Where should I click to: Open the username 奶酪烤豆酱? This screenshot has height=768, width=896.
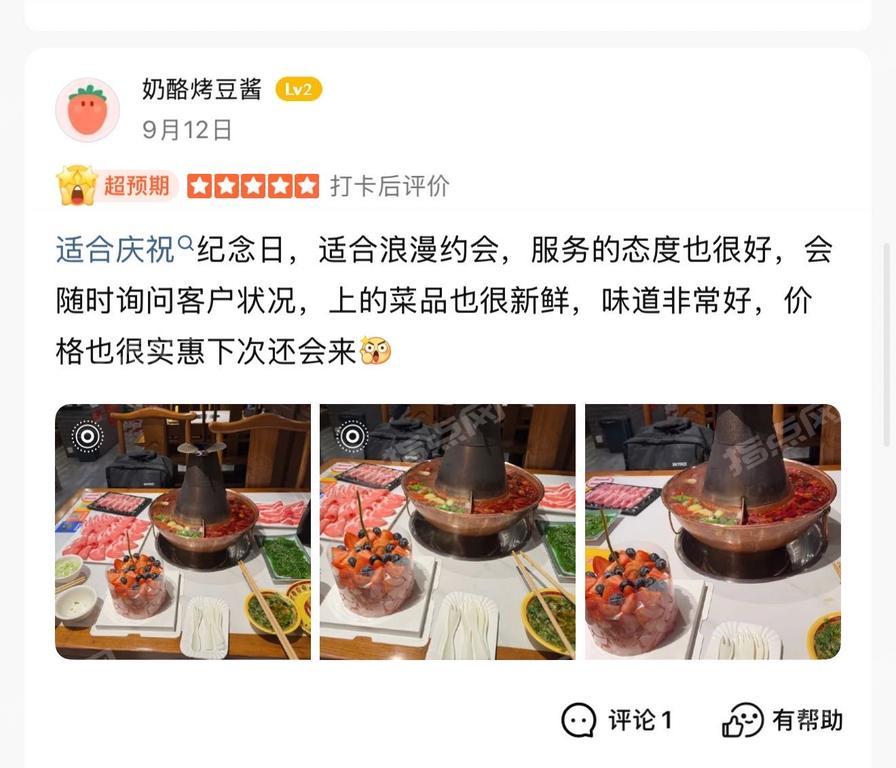pyautogui.click(x=201, y=89)
